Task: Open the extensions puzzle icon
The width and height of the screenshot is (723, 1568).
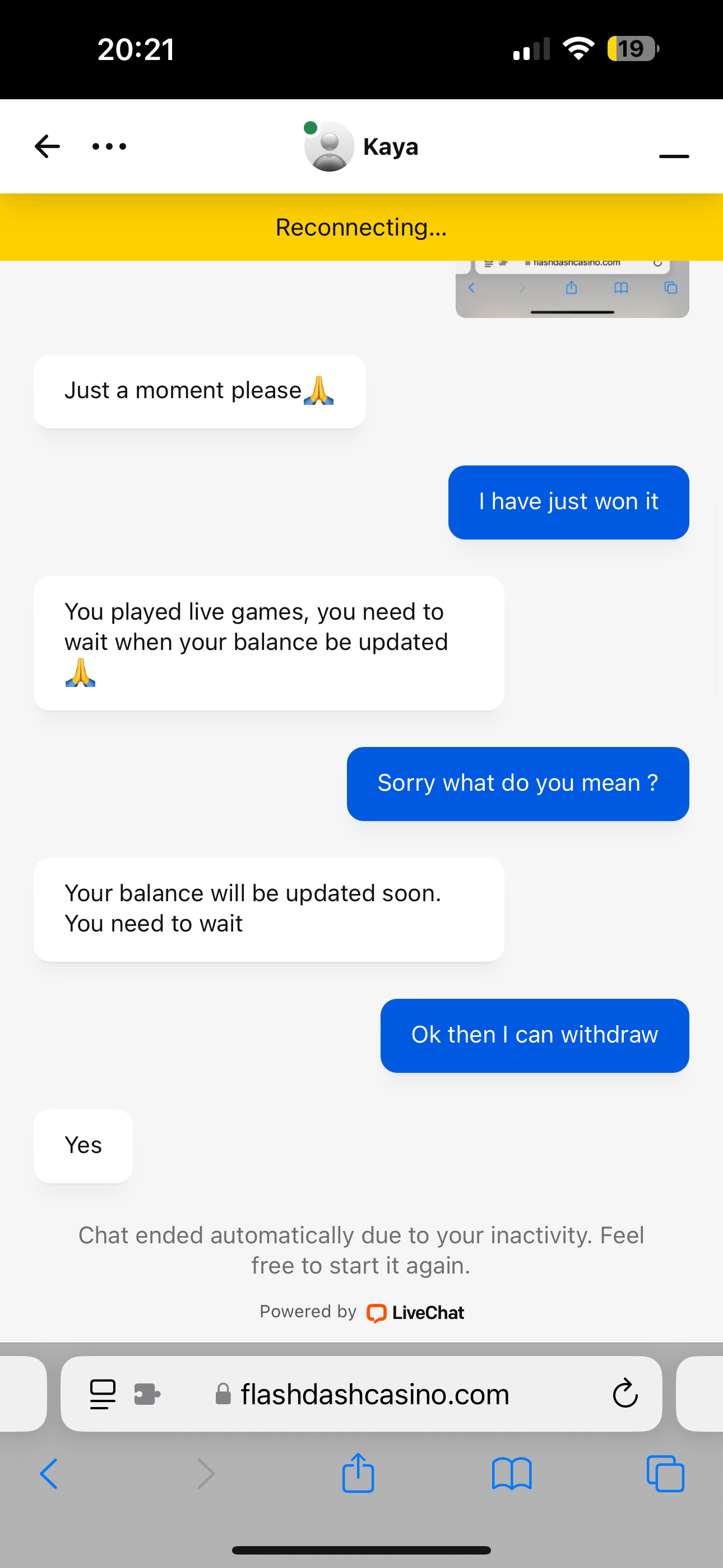Action: click(x=147, y=1394)
